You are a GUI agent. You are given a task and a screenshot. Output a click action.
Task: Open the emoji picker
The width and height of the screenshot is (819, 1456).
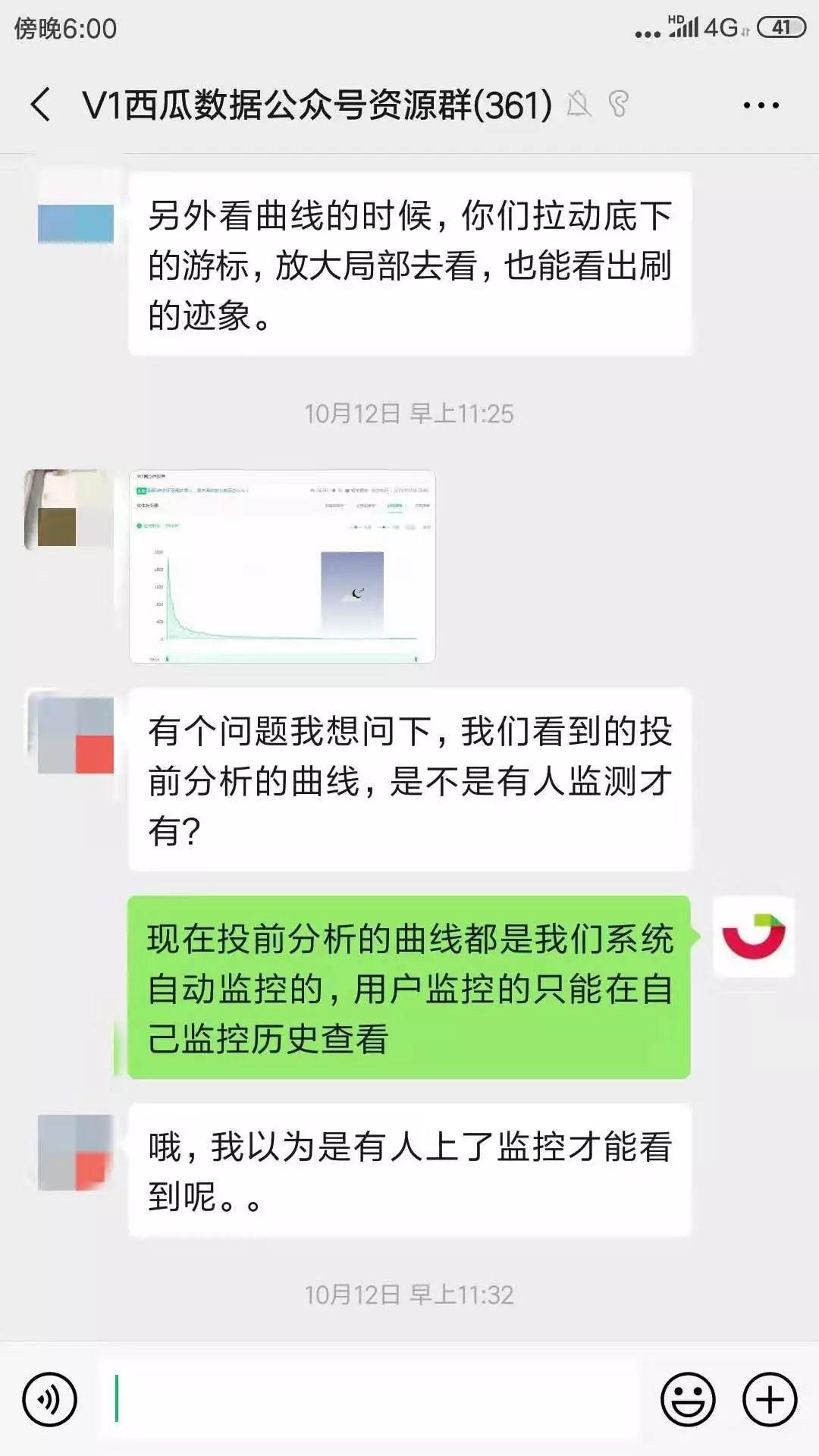[688, 1399]
